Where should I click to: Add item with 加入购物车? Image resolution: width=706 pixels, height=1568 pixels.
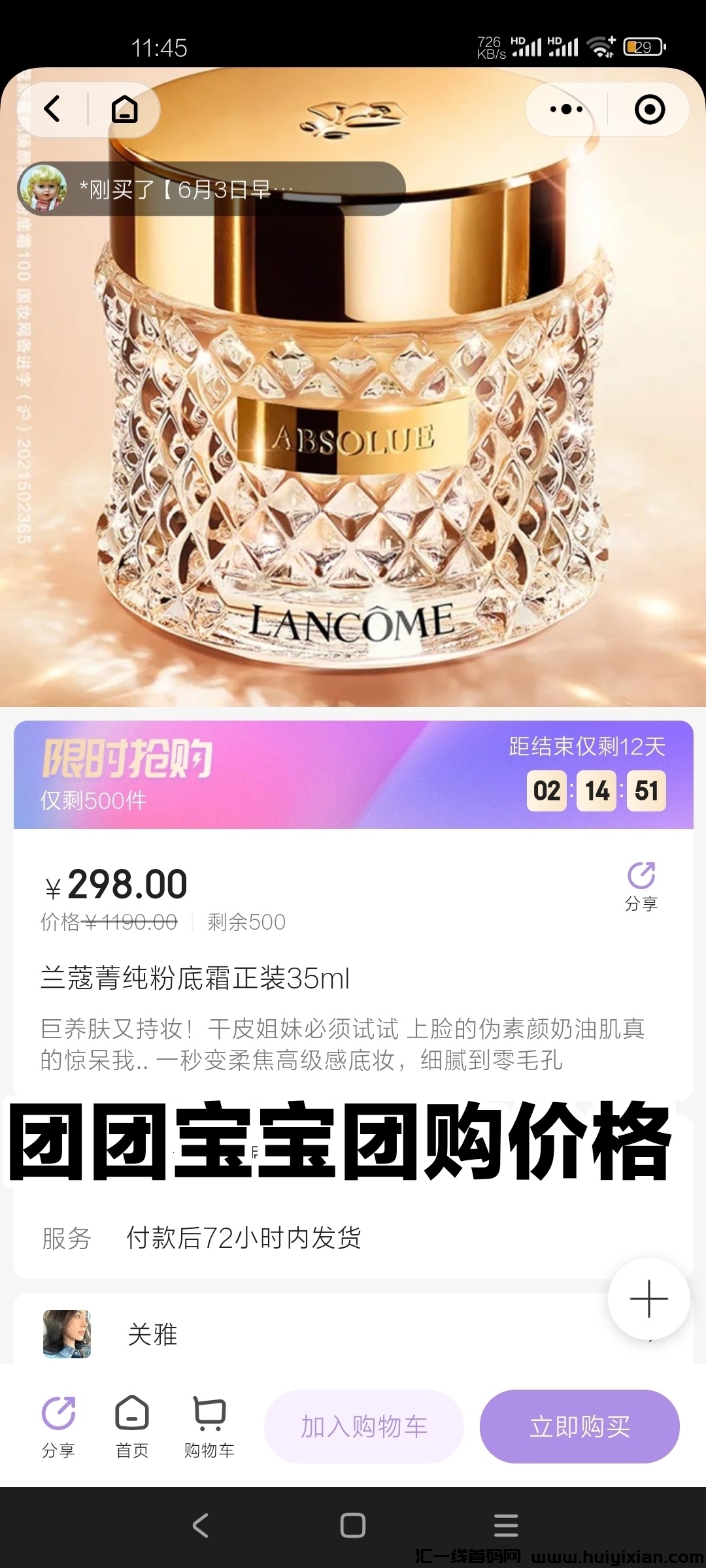pyautogui.click(x=364, y=1426)
